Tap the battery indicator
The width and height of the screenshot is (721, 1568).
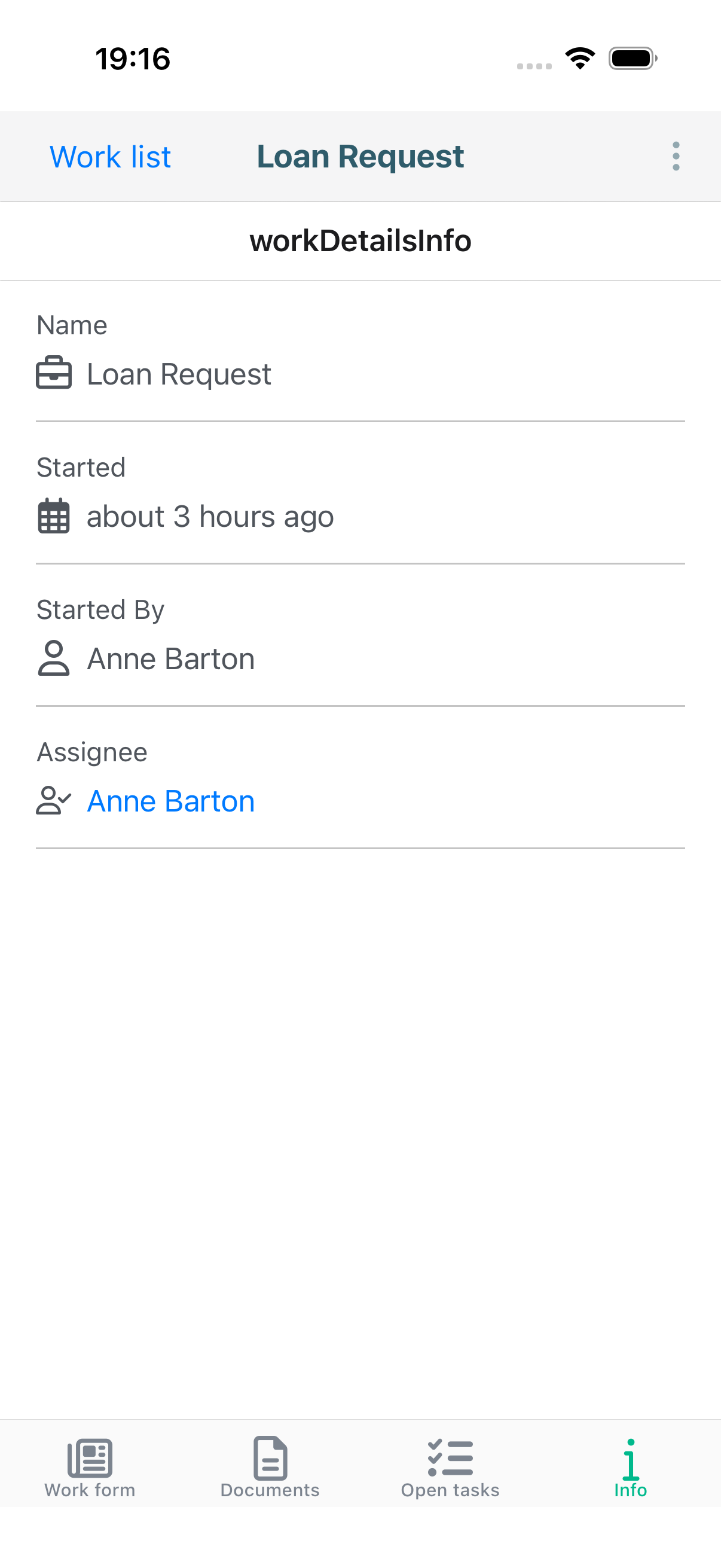point(631,58)
